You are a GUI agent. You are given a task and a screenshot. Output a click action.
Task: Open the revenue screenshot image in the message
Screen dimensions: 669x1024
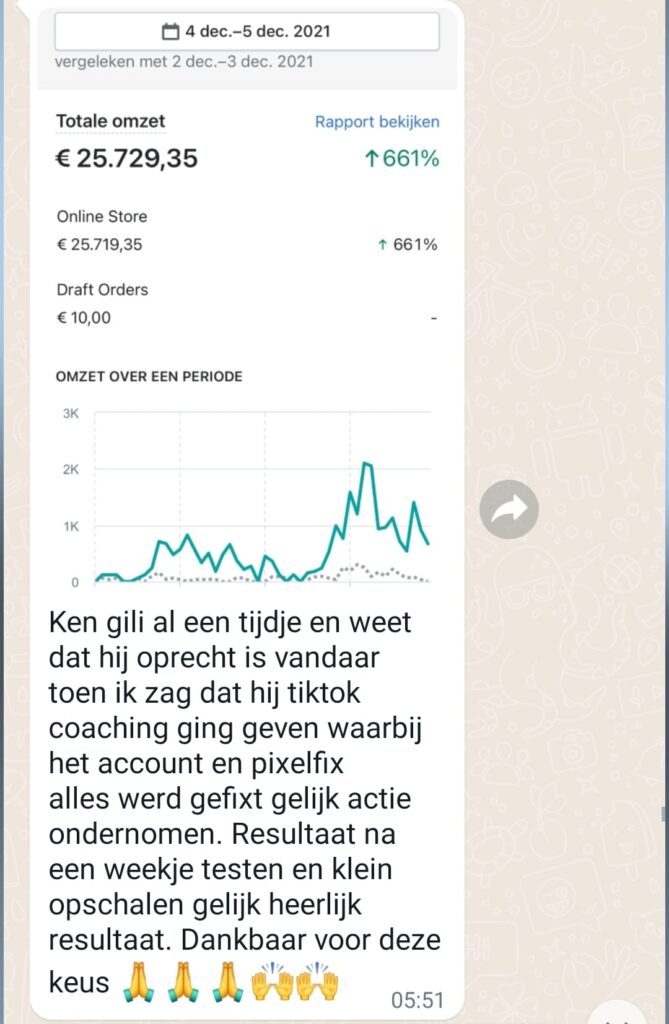247,300
